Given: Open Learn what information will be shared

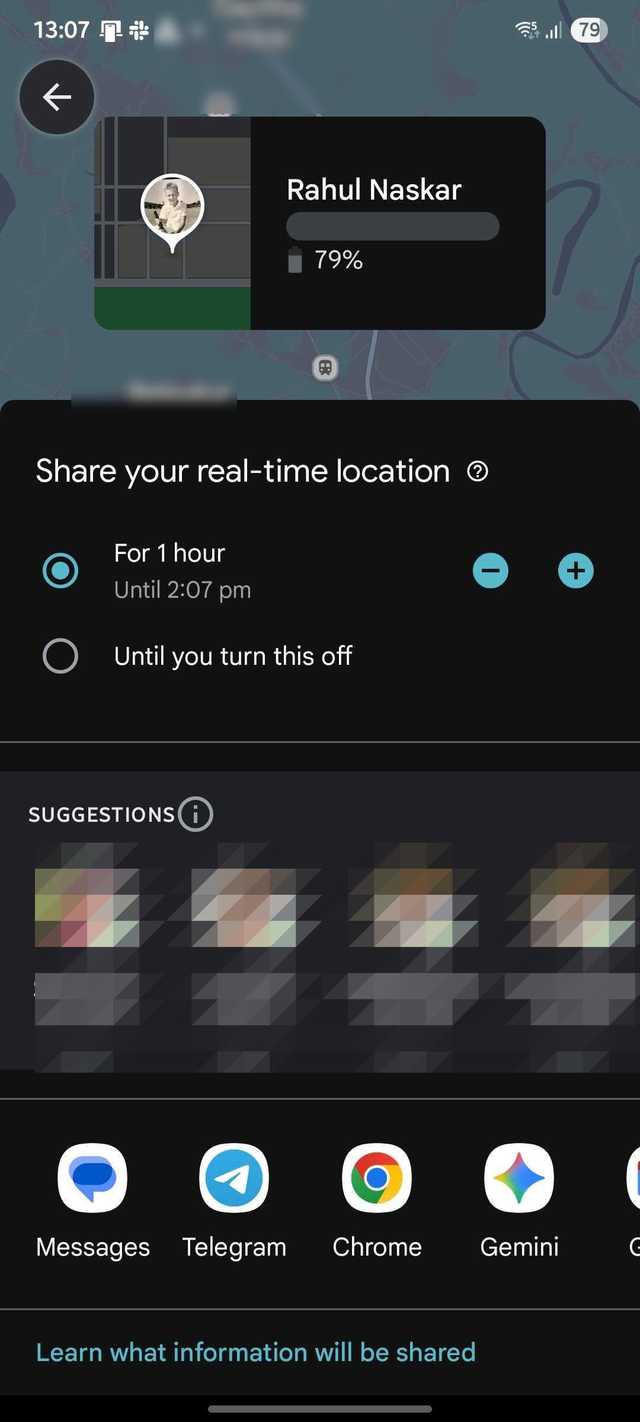Looking at the screenshot, I should point(256,1352).
